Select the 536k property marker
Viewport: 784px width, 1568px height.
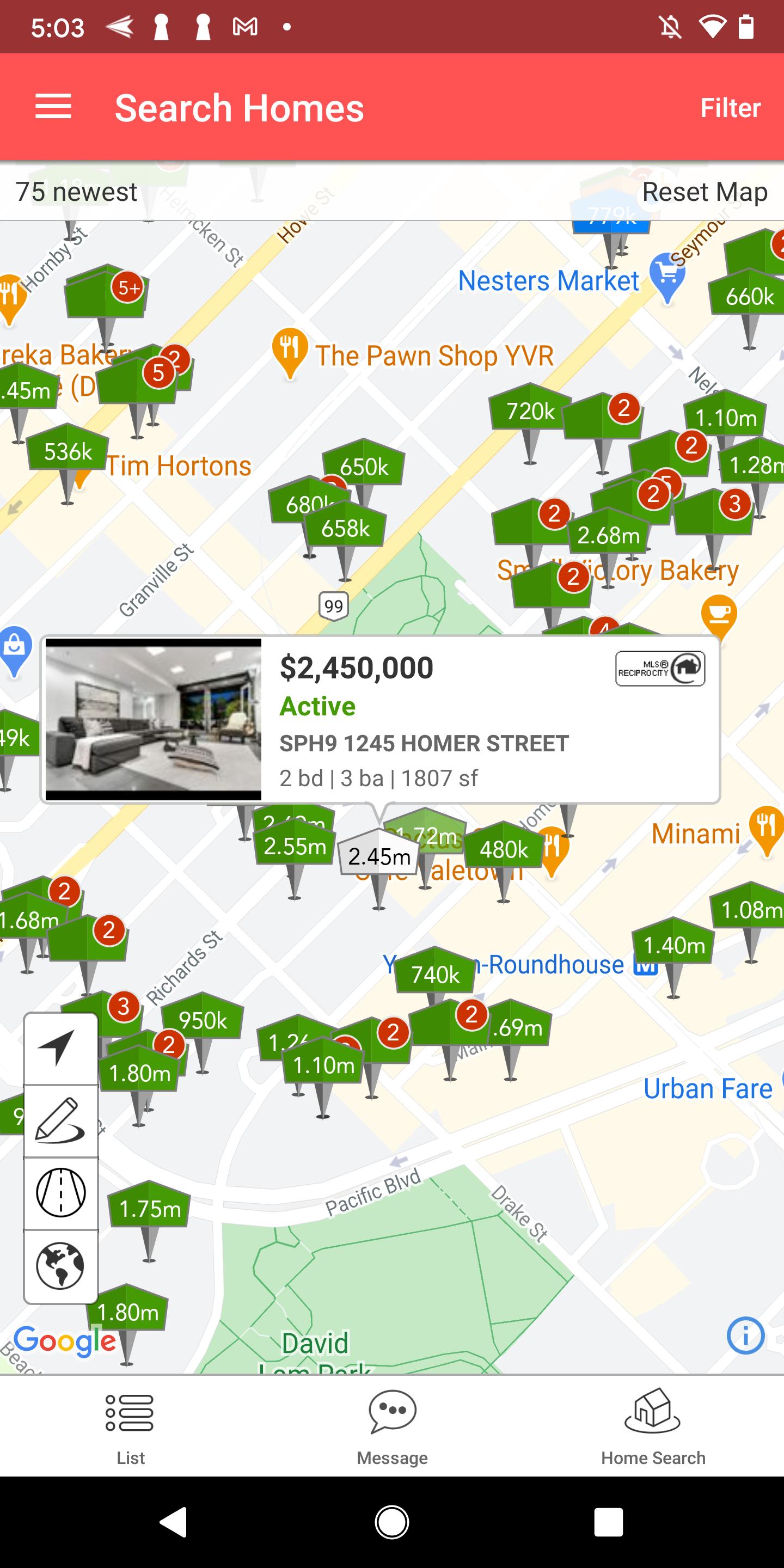click(68, 452)
